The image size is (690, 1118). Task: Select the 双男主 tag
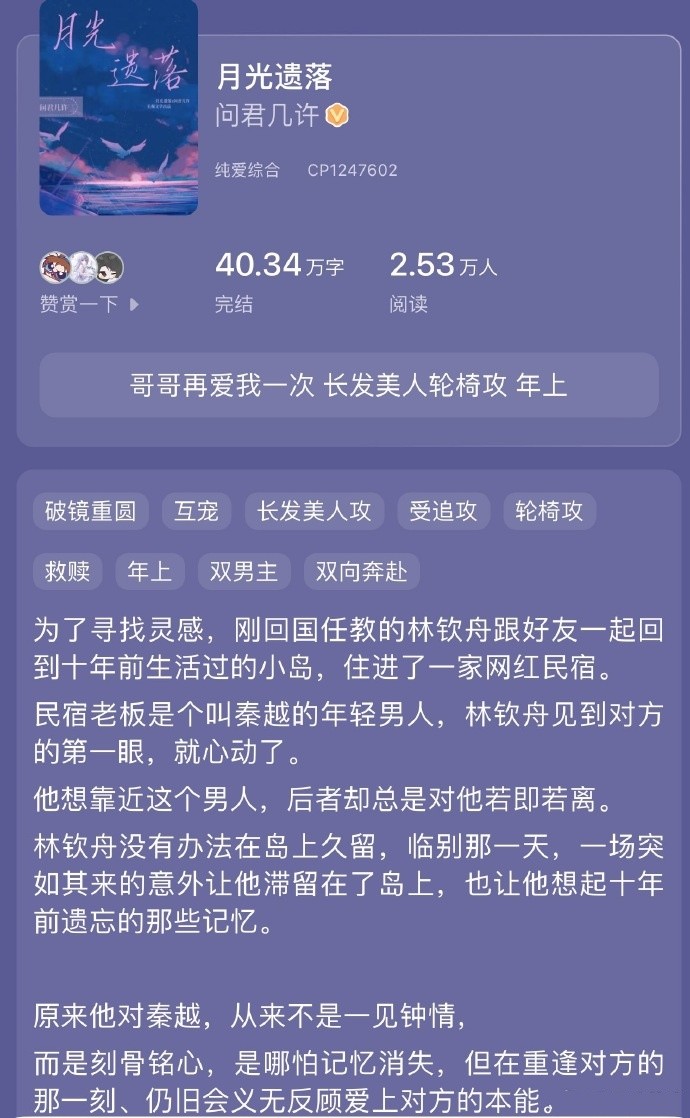click(x=244, y=571)
